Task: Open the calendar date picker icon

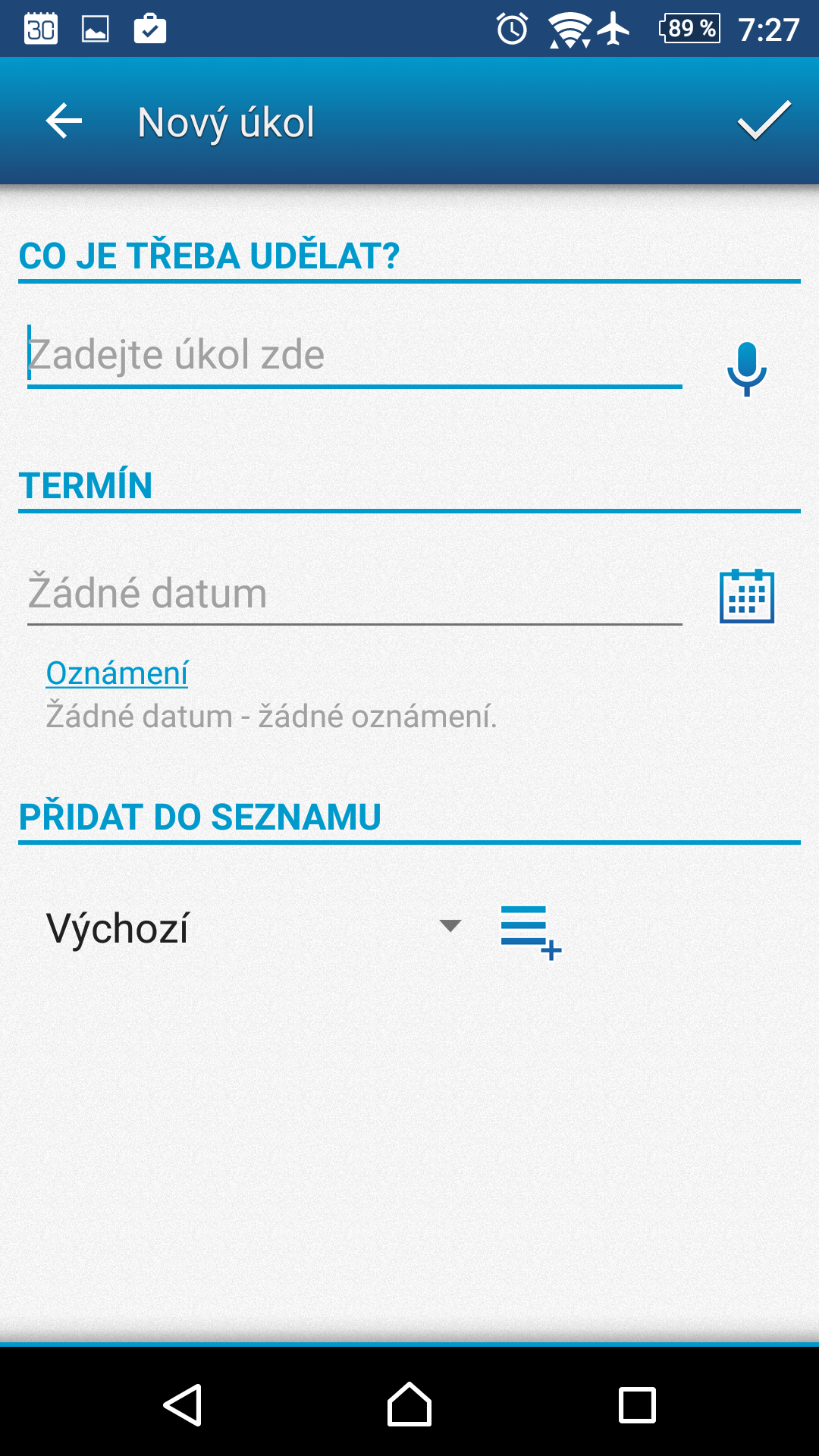Action: [x=747, y=596]
